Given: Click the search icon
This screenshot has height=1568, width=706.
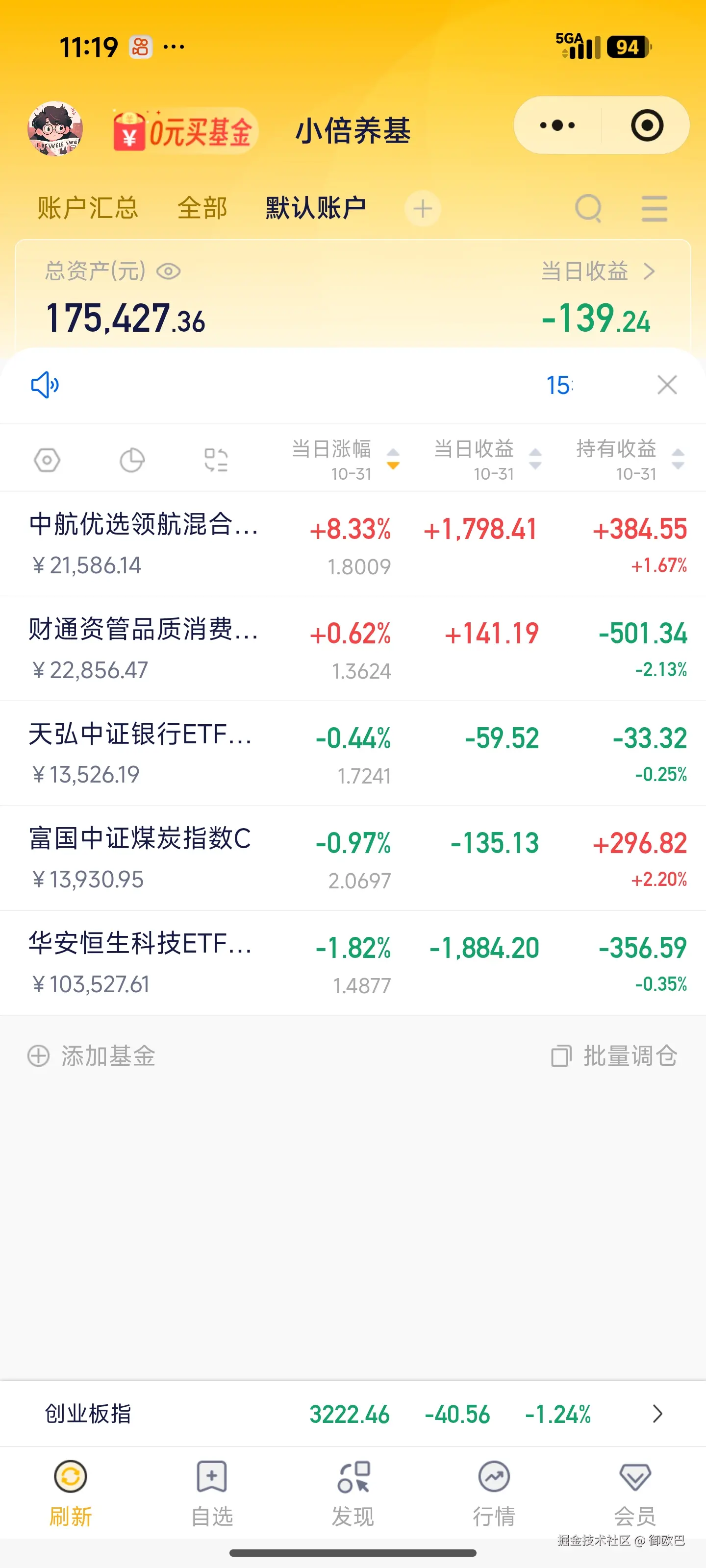Looking at the screenshot, I should tap(587, 208).
